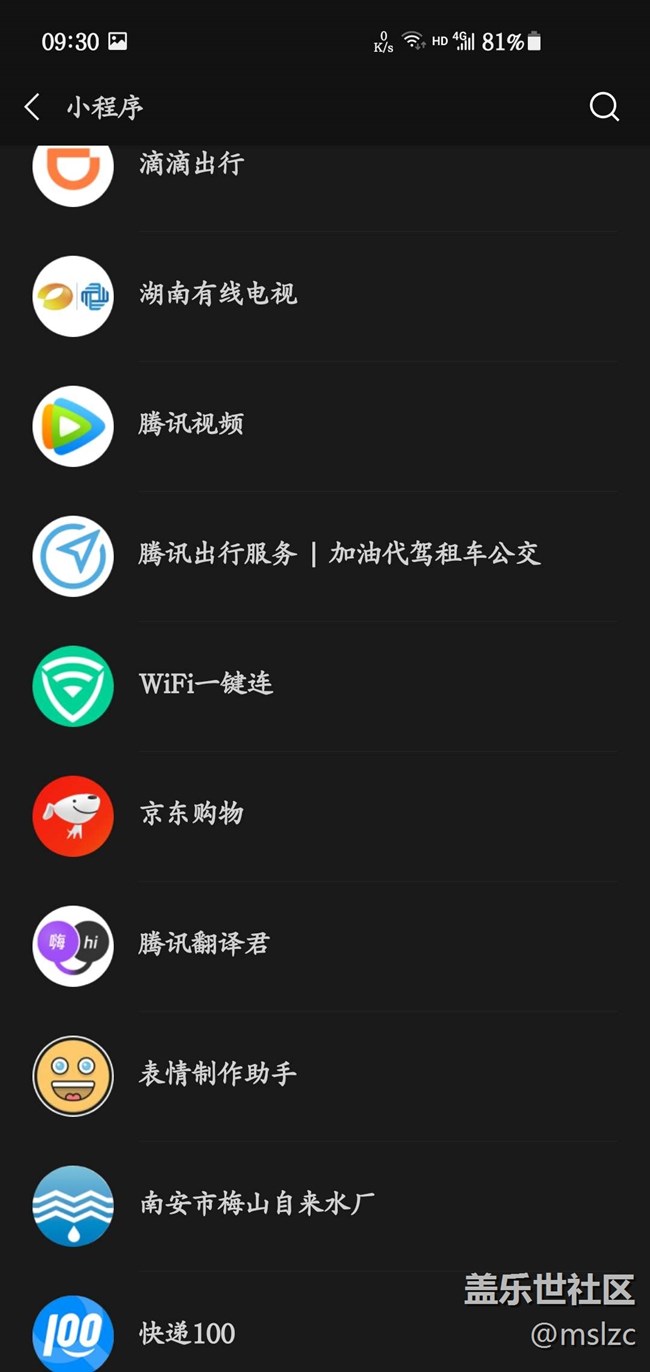
Task: Open 腾讯翻译君 translator
Action: point(204,944)
